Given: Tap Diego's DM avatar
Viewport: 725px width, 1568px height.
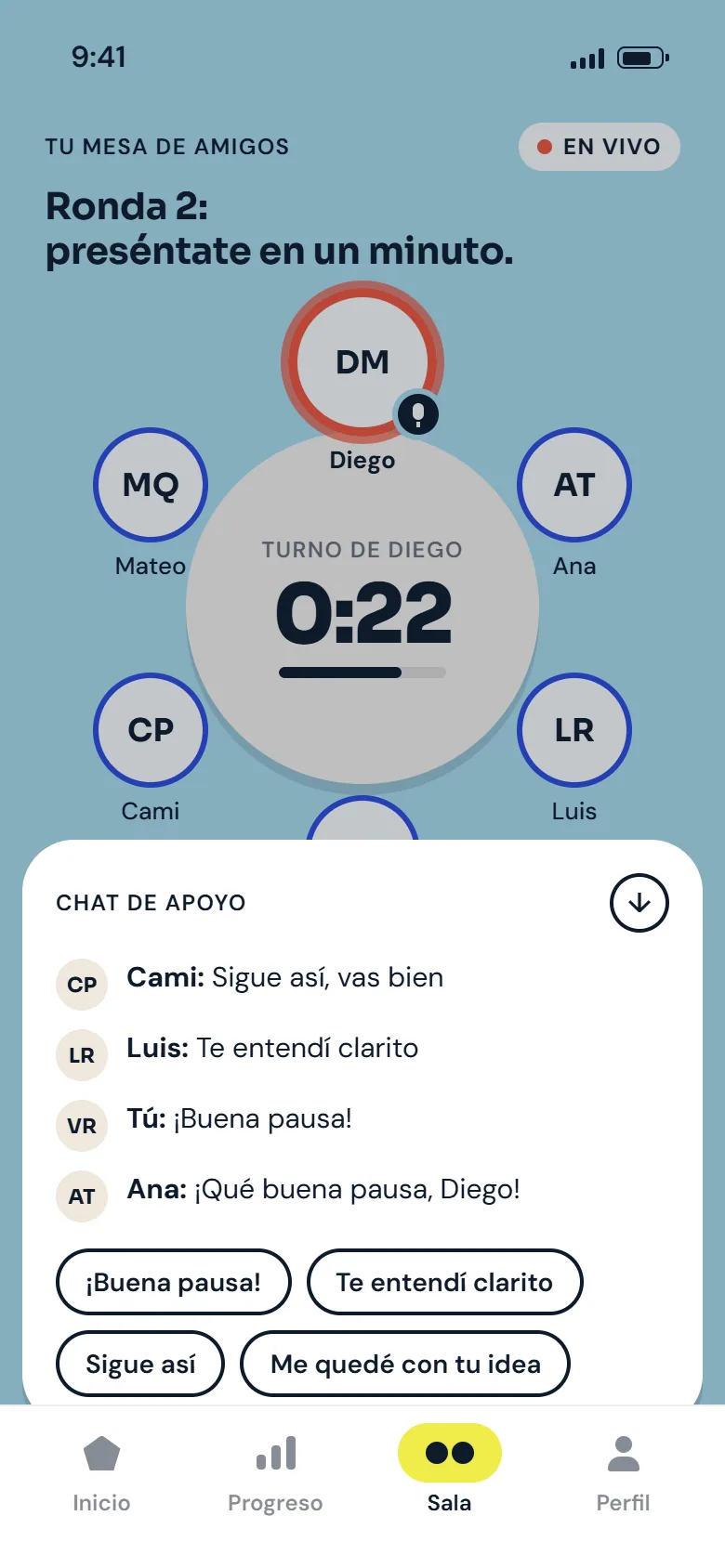Looking at the screenshot, I should pos(362,362).
